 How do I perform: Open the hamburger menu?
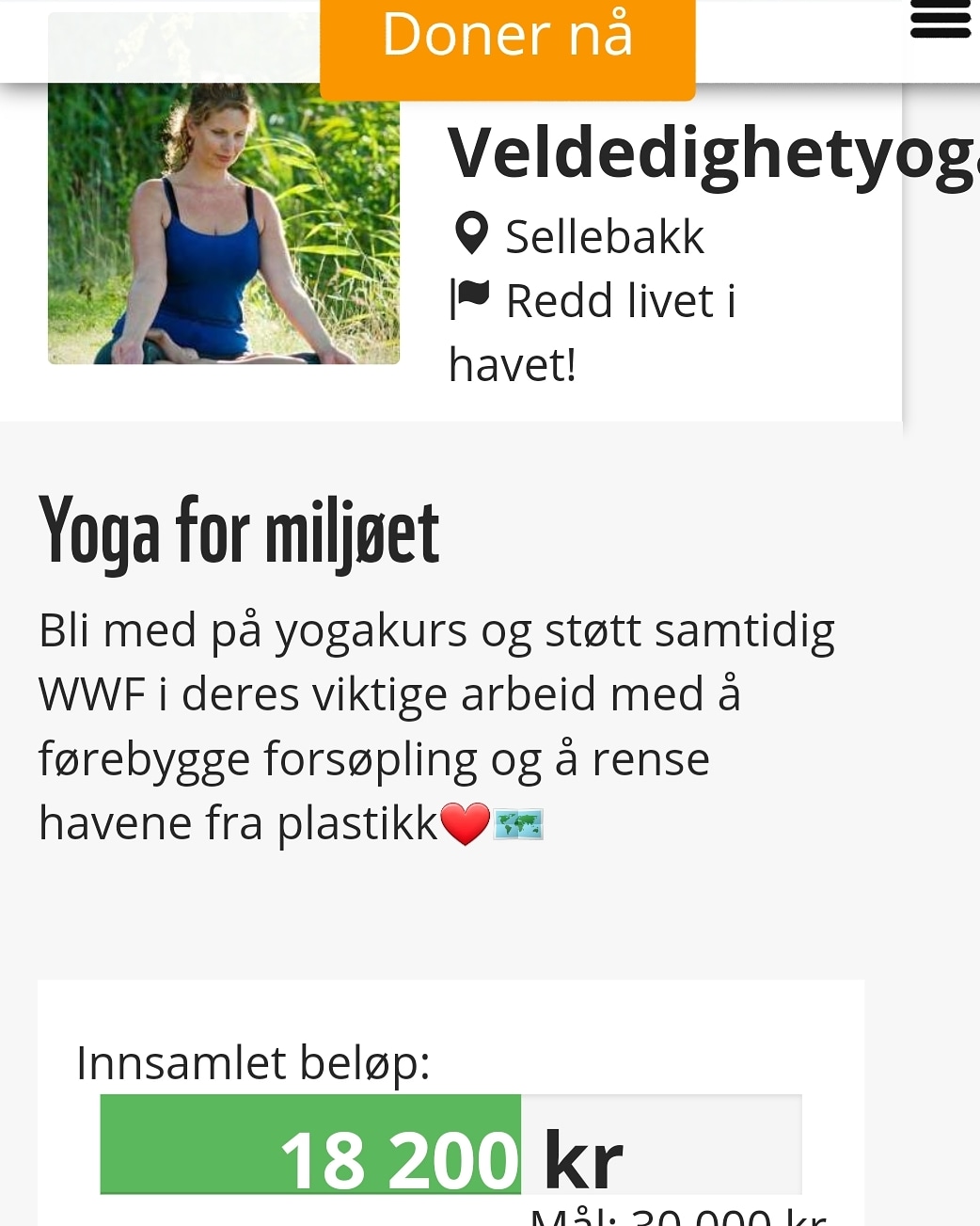point(940,20)
